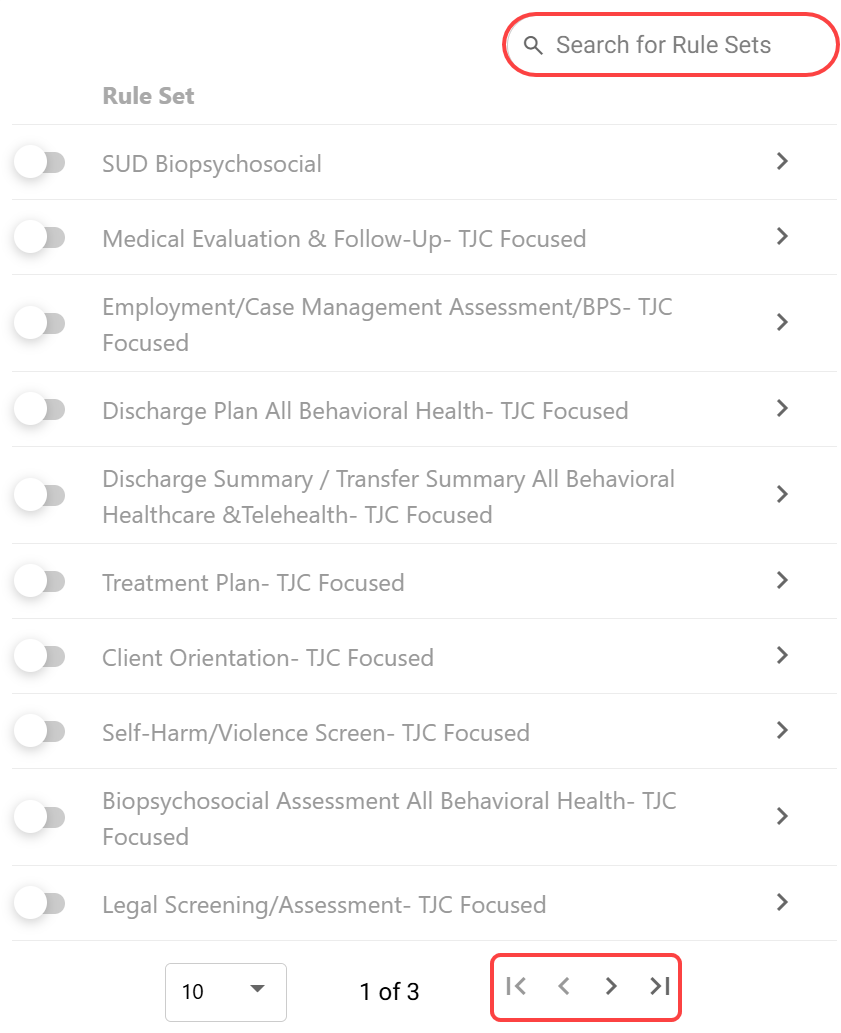Open Client Orientation- TJC Focused chevron
841x1033 pixels.
782,655
